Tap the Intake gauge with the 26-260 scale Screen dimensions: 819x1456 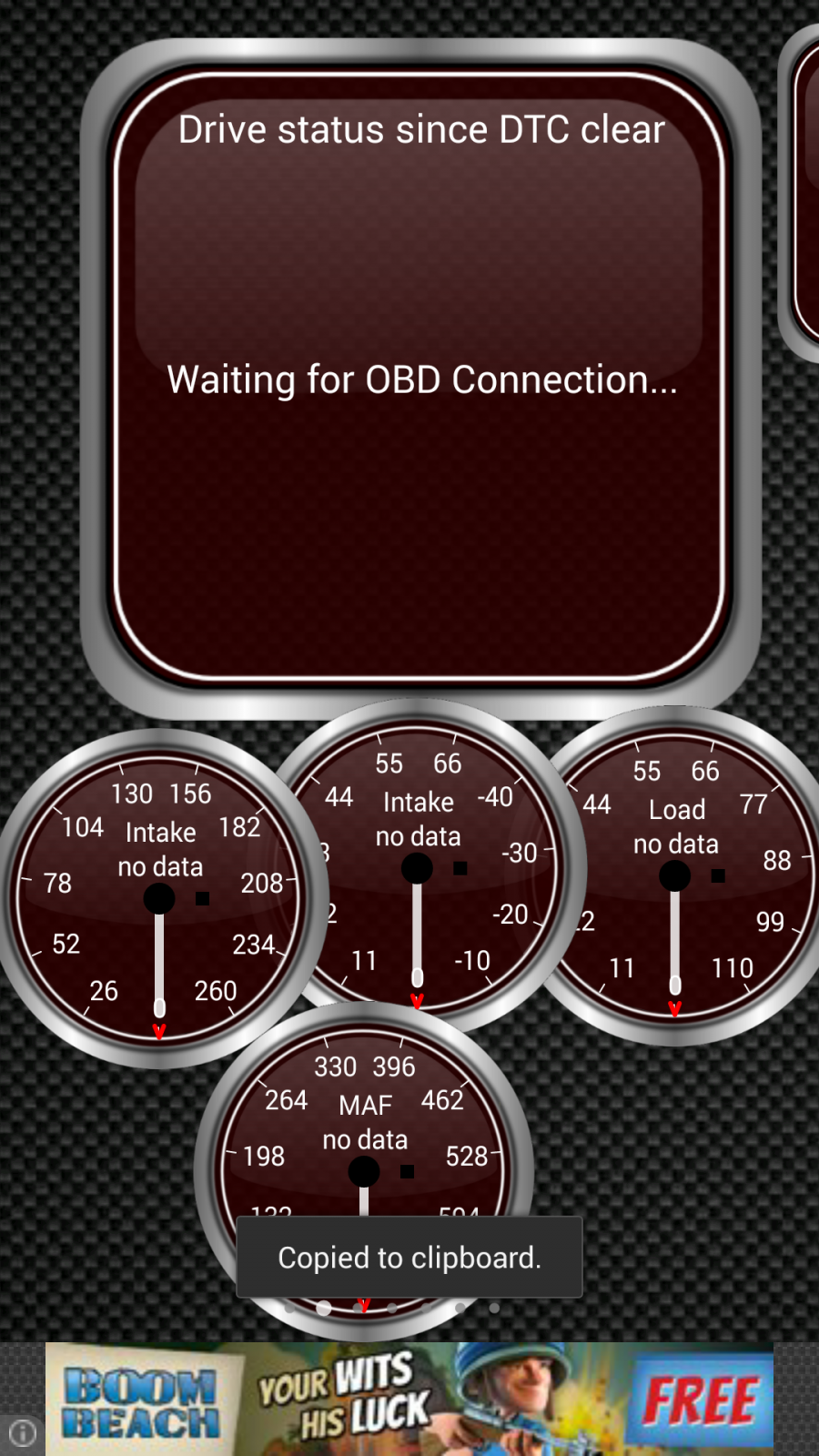(159, 898)
